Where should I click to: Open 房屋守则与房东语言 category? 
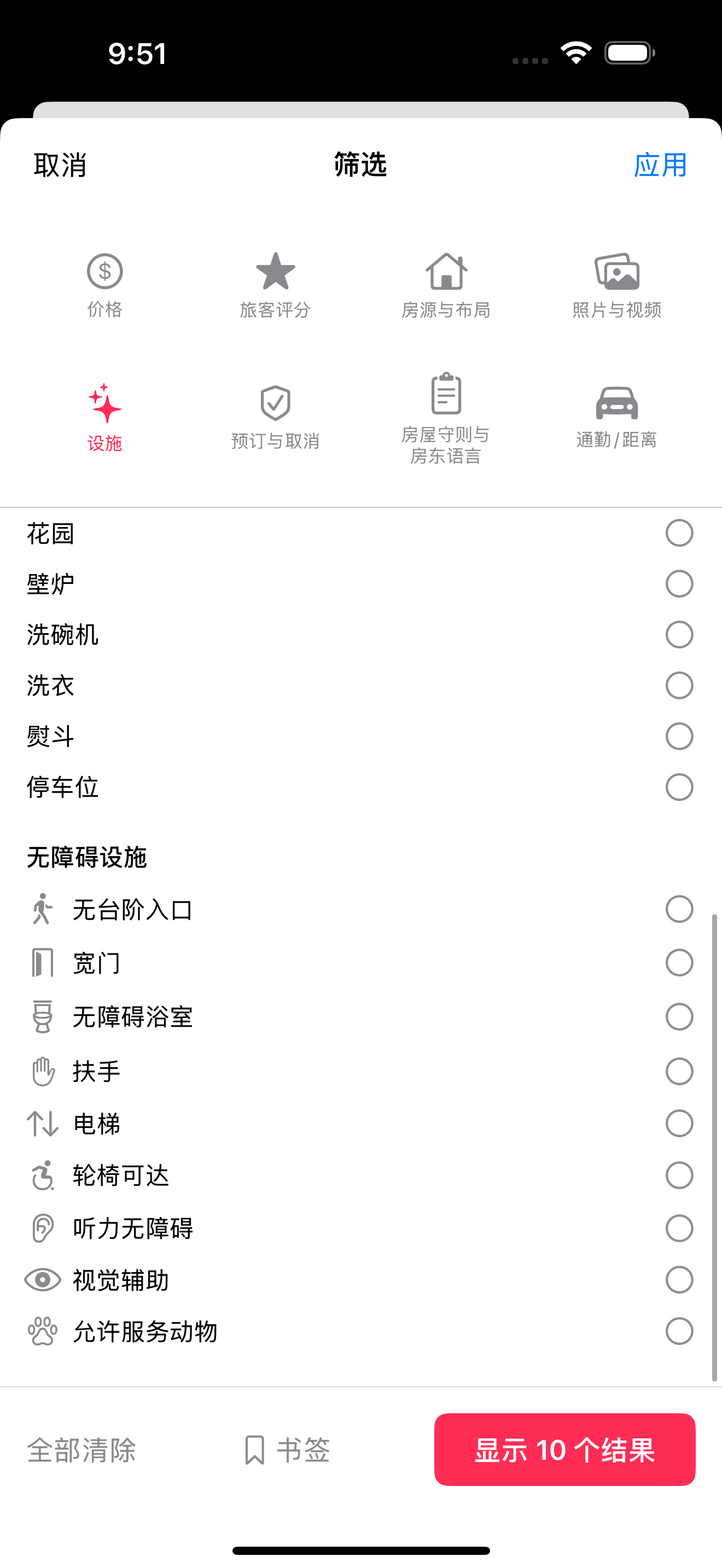(x=446, y=419)
